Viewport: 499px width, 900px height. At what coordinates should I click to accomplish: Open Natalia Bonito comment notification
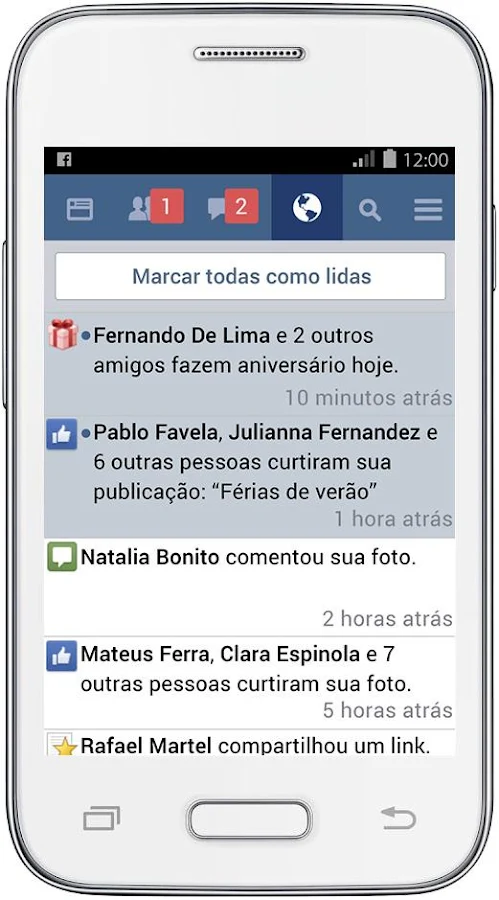[x=249, y=587]
